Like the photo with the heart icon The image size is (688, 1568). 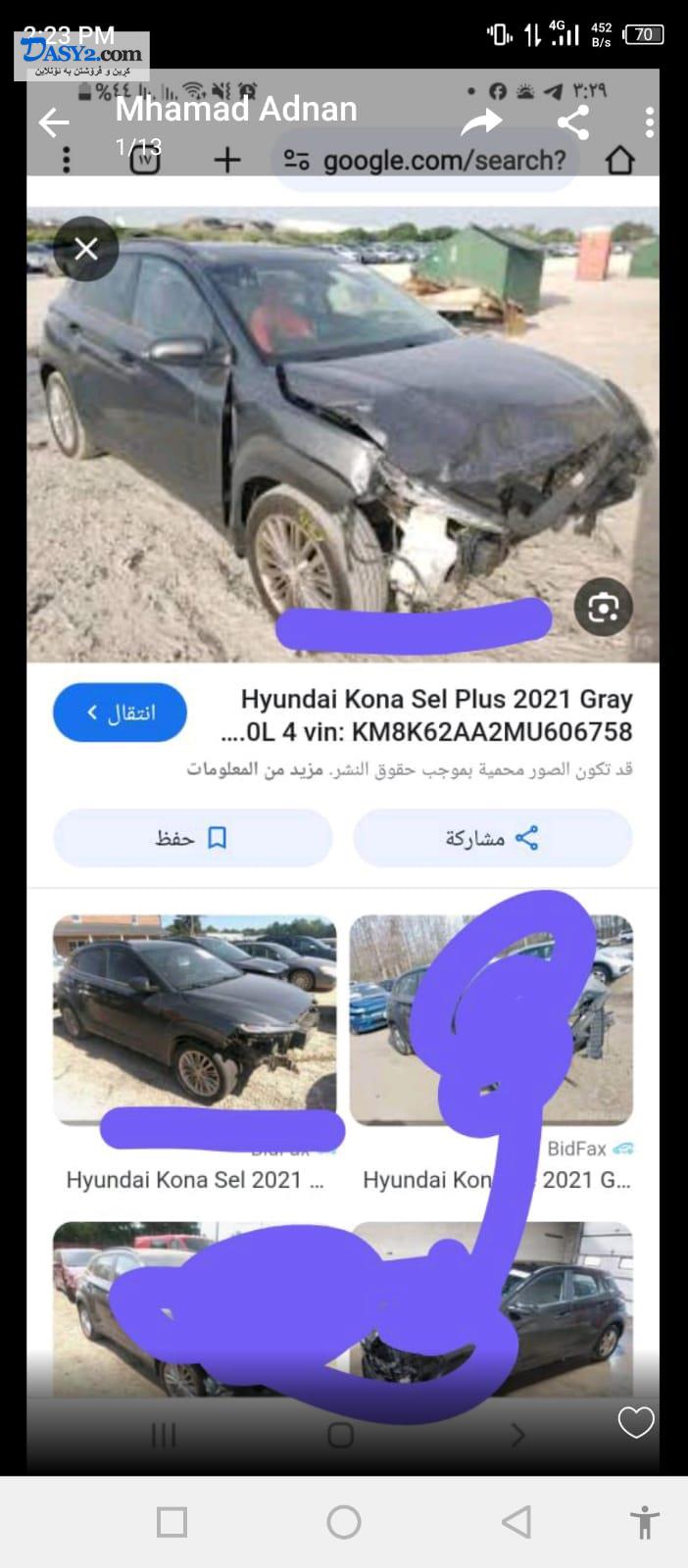[x=636, y=1422]
